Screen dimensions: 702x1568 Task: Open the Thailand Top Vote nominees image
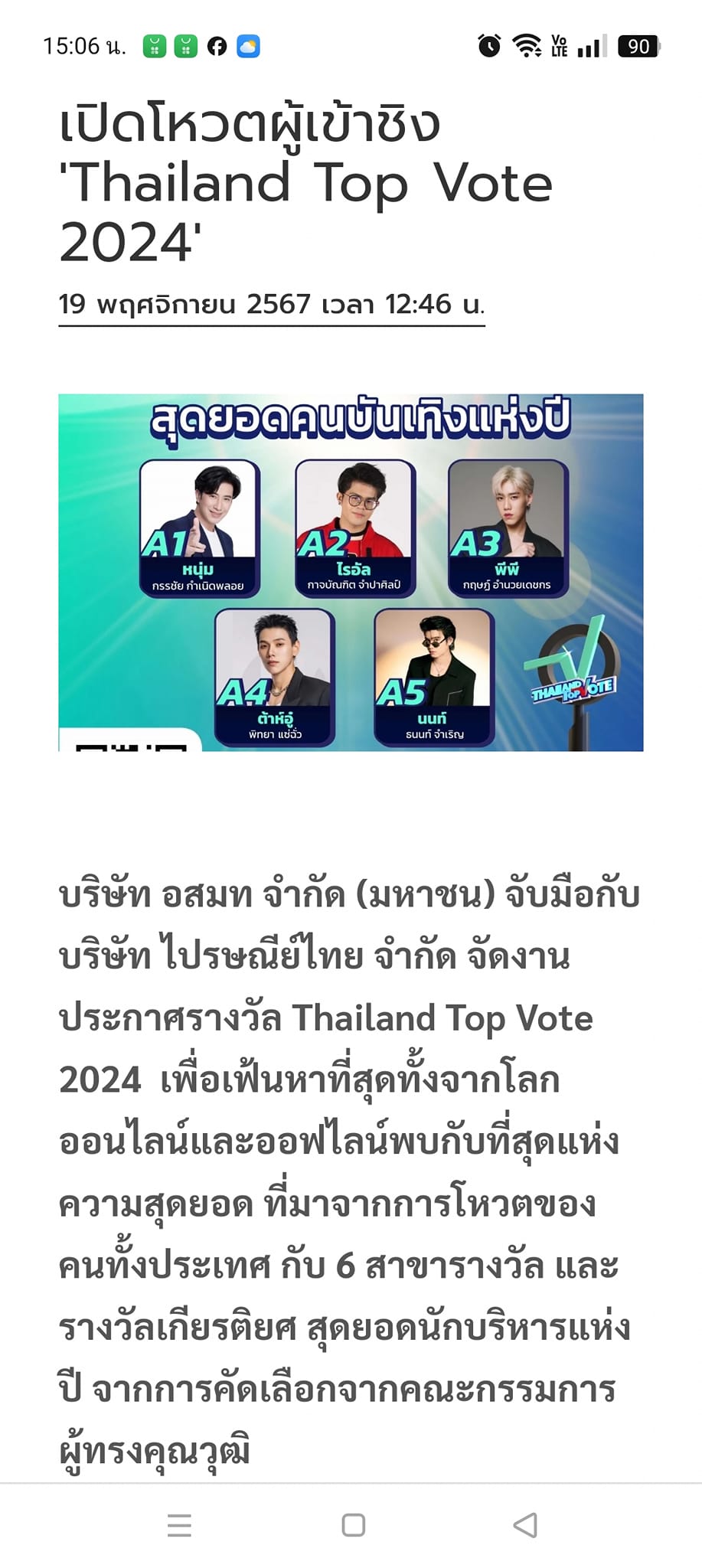click(x=351, y=572)
